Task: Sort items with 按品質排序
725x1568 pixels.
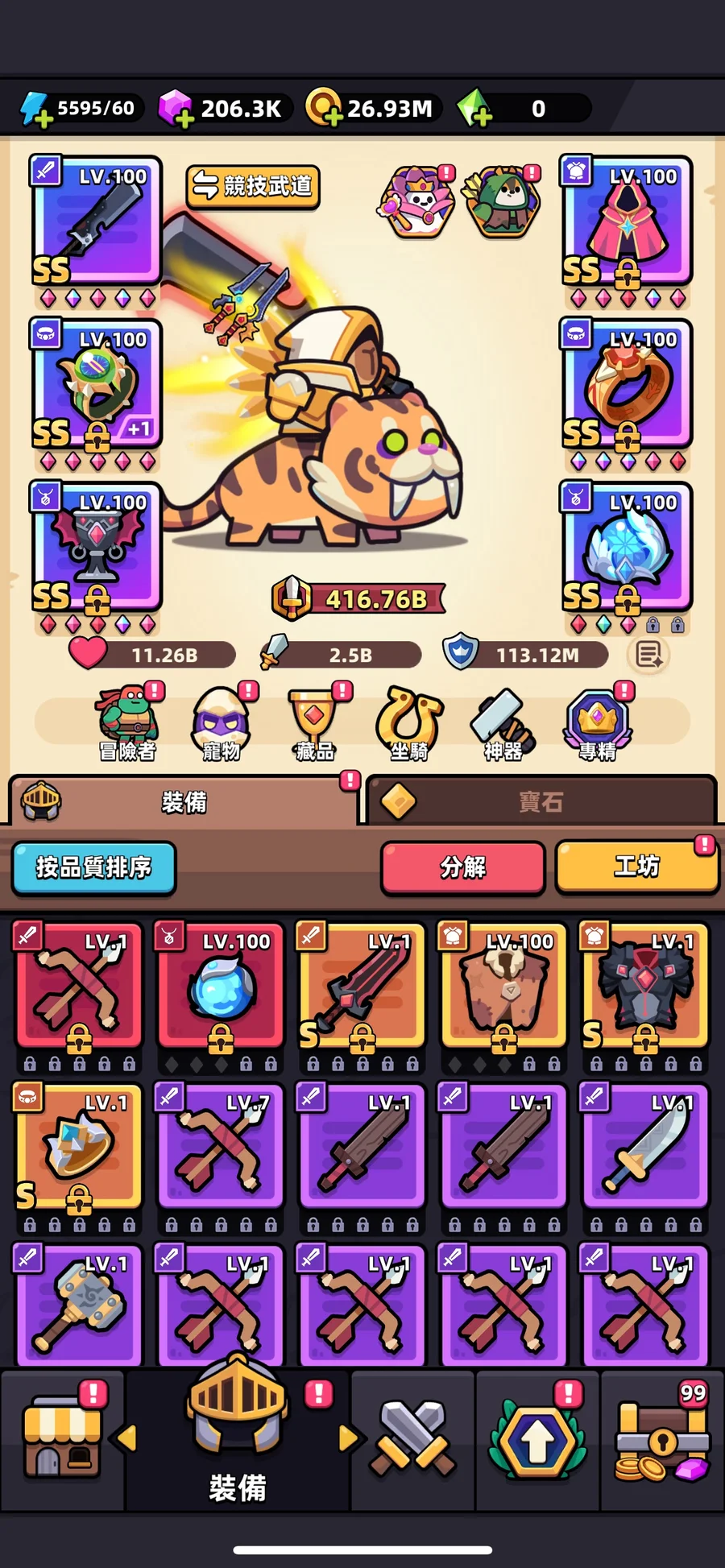Action: click(93, 867)
